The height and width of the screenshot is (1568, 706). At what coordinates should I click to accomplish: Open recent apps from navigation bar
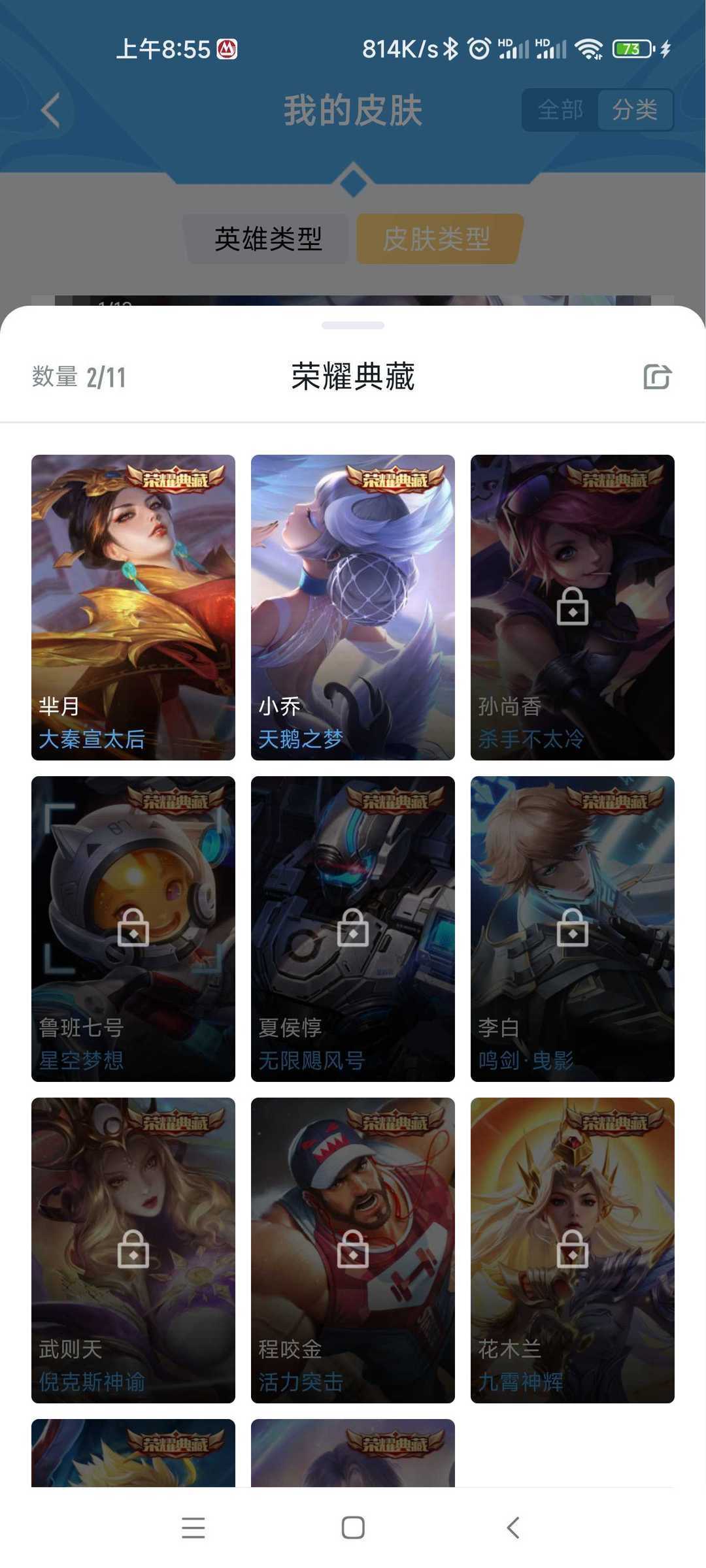[x=193, y=1527]
